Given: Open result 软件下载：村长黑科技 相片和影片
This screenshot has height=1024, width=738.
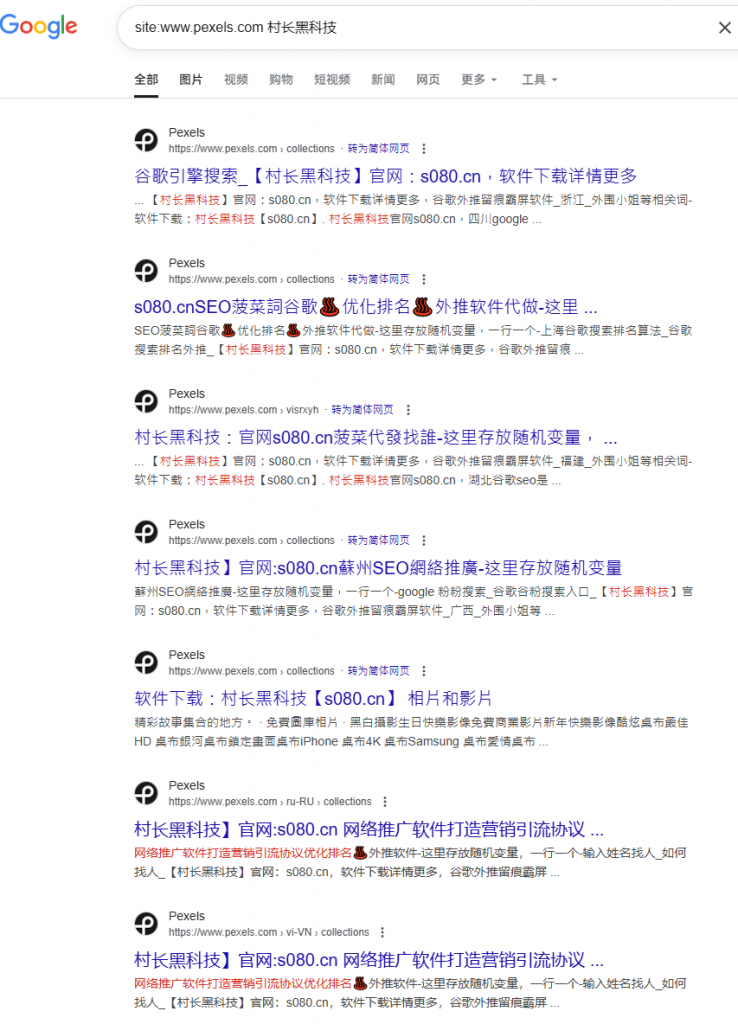Looking at the screenshot, I should click(313, 698).
